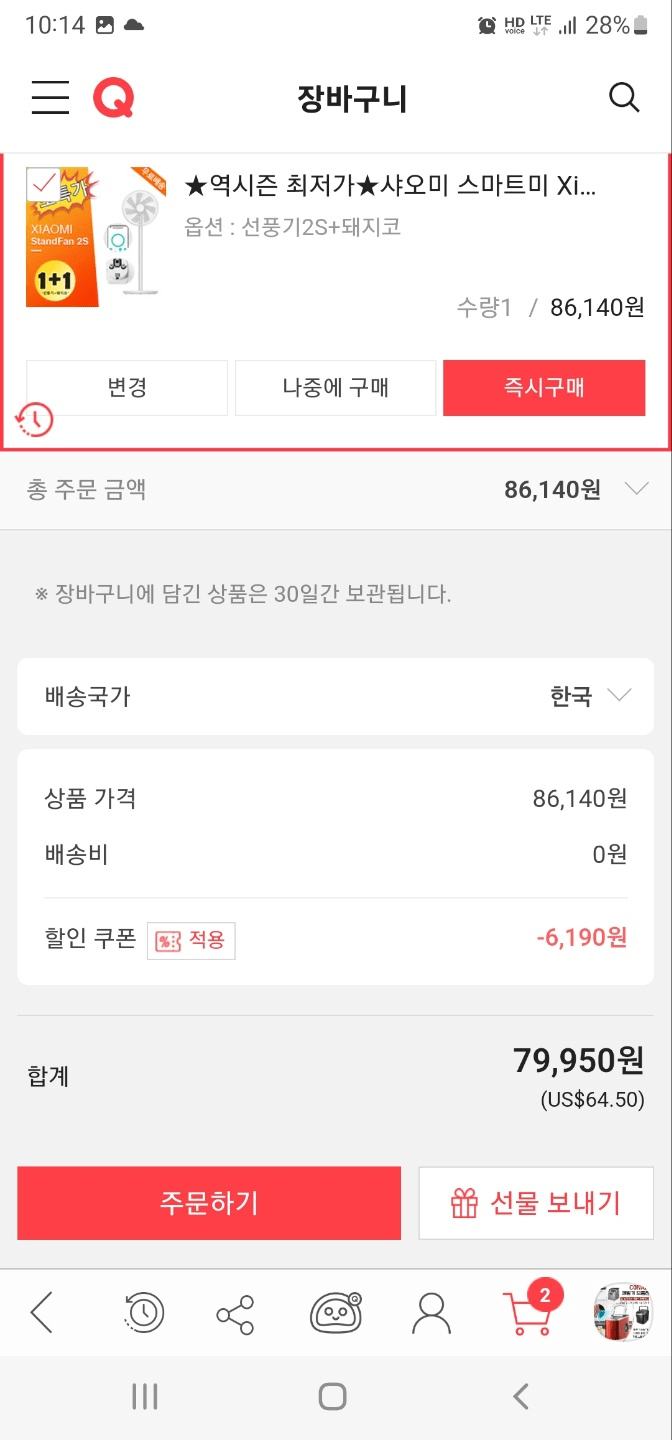Place the order with 주문하기
672x1440 pixels.
[209, 1203]
